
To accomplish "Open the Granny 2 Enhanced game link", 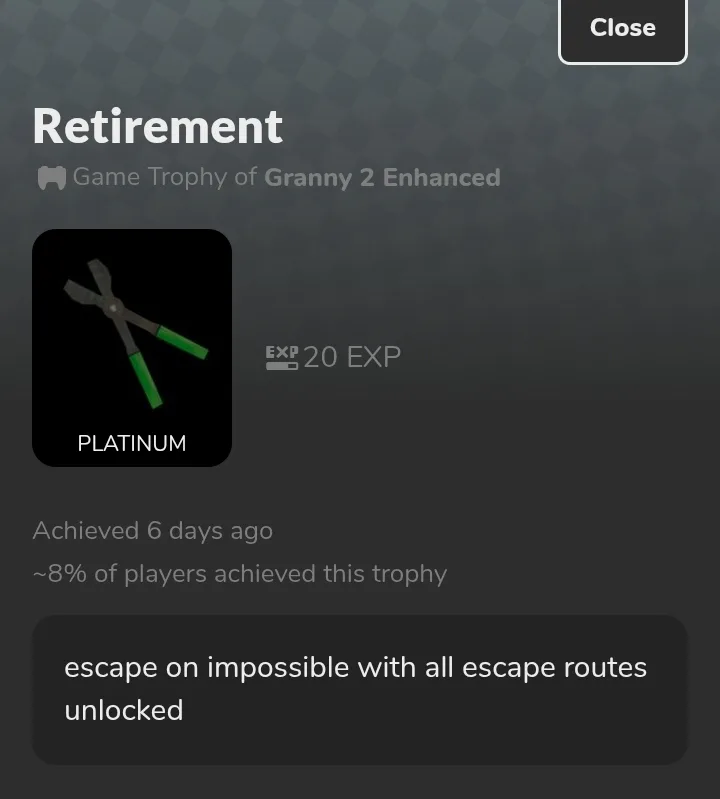I will tap(381, 178).
